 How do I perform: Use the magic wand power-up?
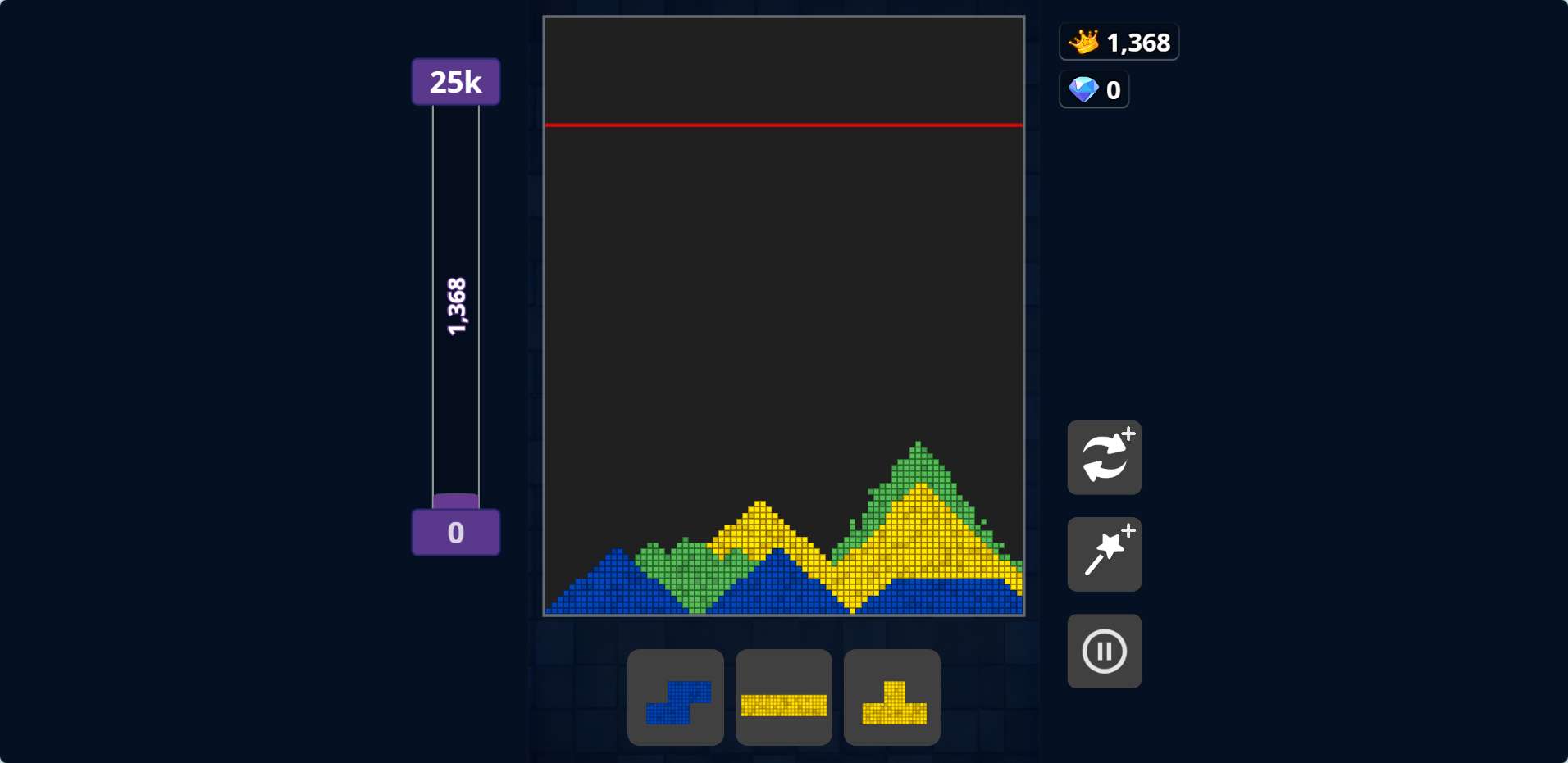1104,554
